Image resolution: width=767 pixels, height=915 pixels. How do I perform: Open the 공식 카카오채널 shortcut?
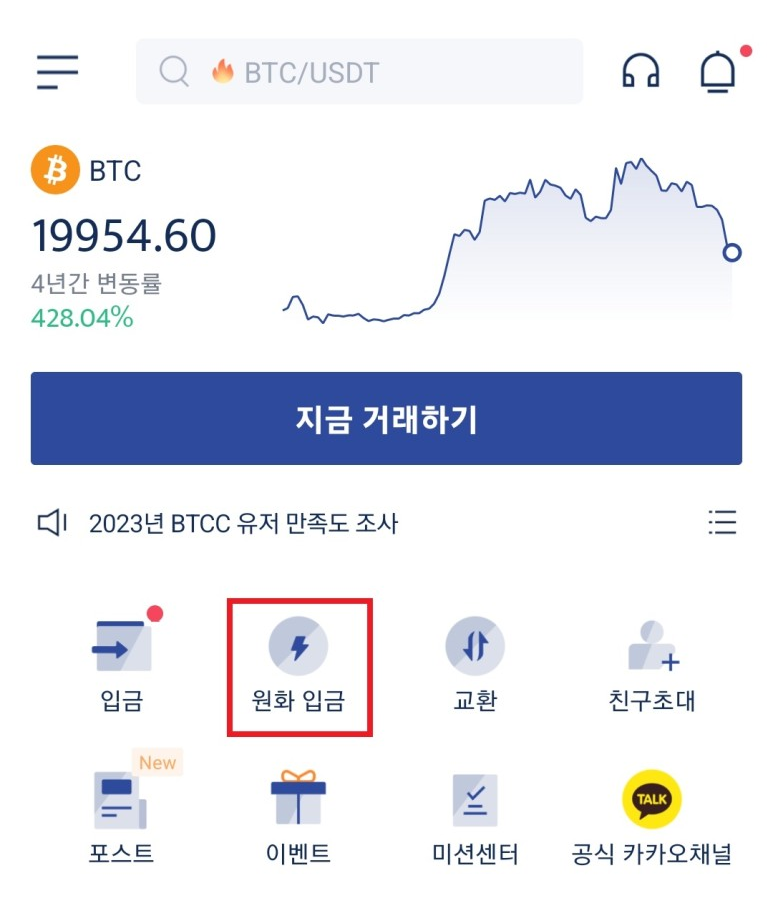tap(651, 815)
